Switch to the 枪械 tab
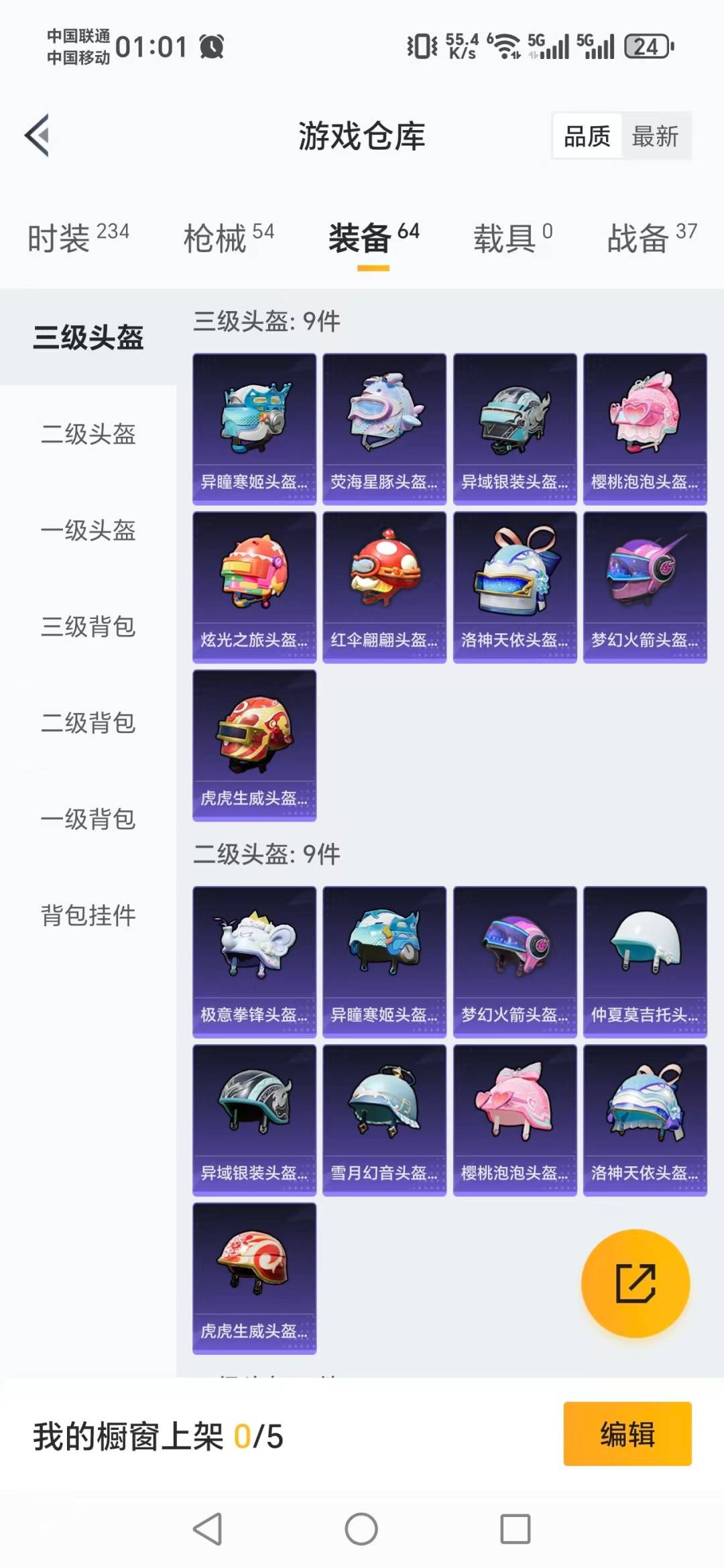 tap(229, 238)
